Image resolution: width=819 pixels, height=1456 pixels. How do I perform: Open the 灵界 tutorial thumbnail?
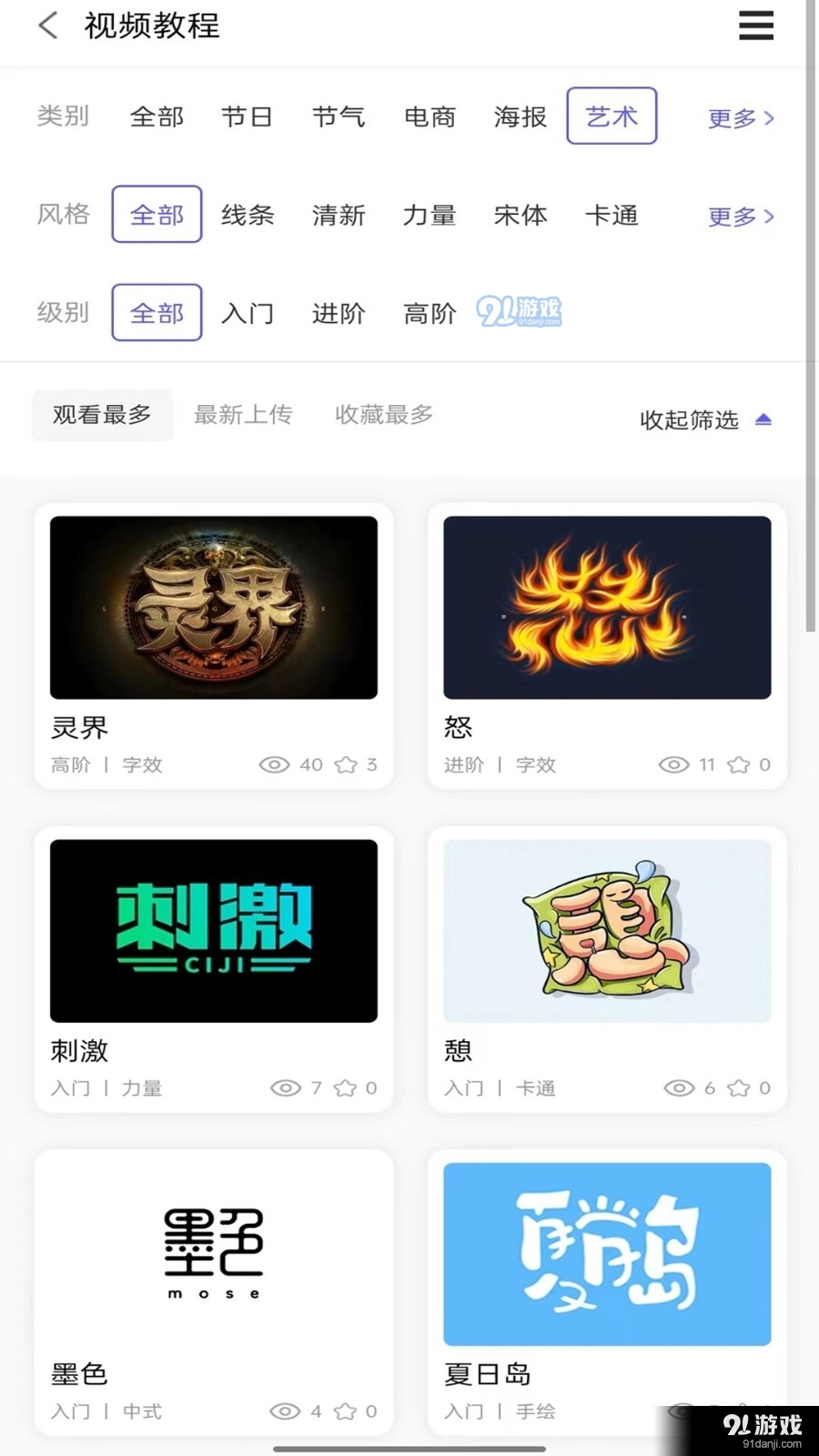[213, 607]
